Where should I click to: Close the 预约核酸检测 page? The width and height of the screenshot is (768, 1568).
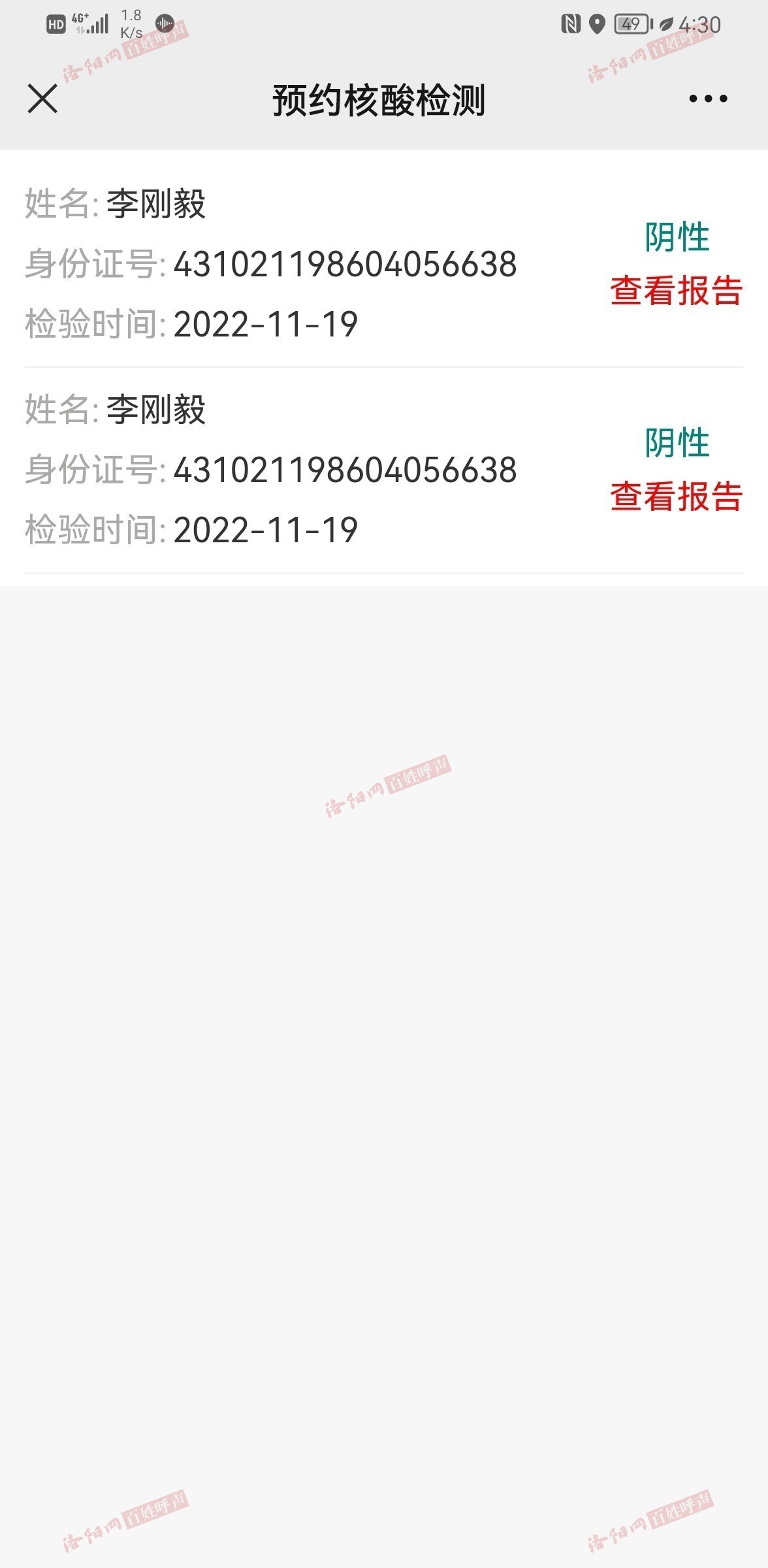pos(42,99)
